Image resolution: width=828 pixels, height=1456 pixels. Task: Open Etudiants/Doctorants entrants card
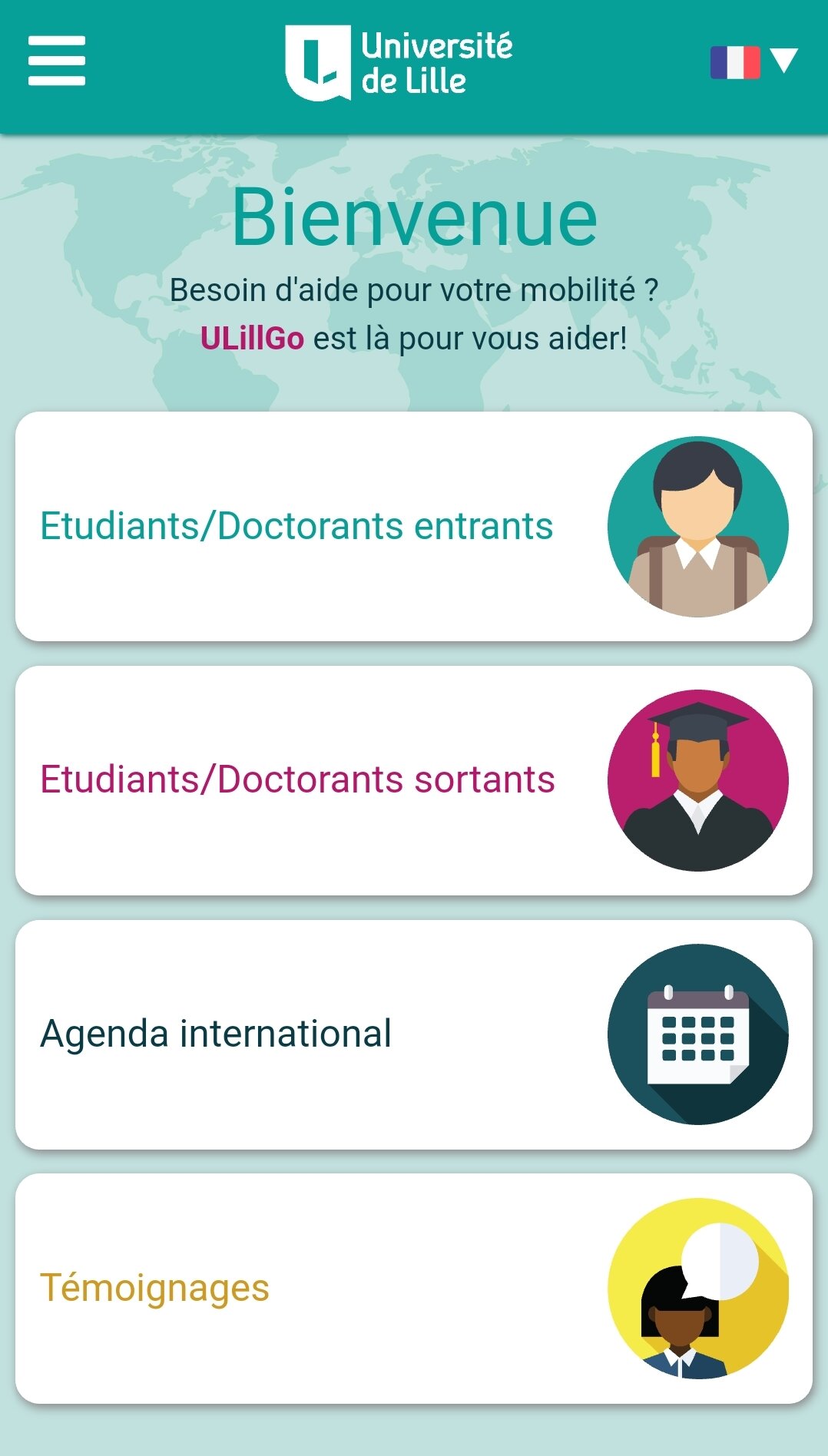(413, 526)
